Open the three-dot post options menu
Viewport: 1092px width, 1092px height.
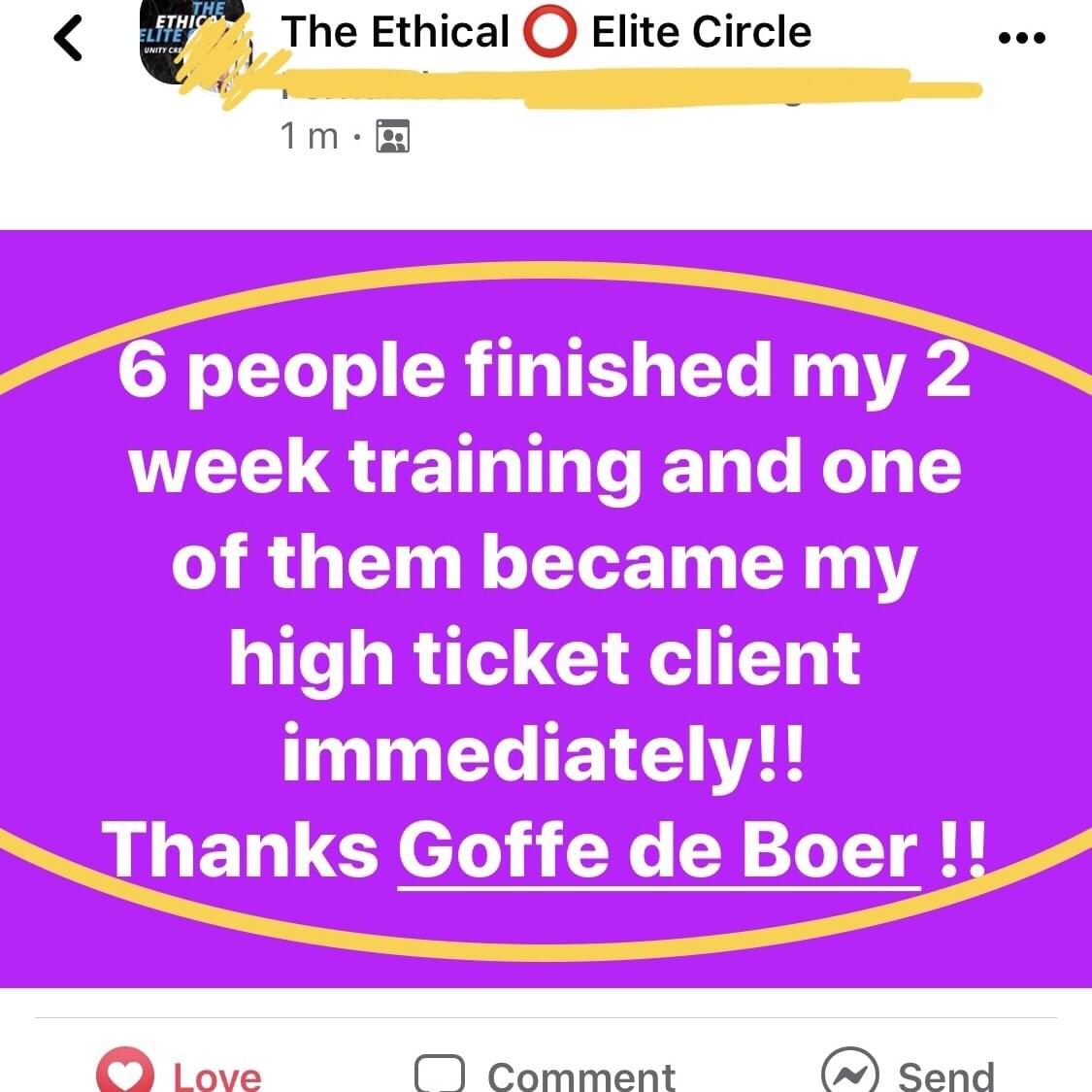coord(1021,39)
